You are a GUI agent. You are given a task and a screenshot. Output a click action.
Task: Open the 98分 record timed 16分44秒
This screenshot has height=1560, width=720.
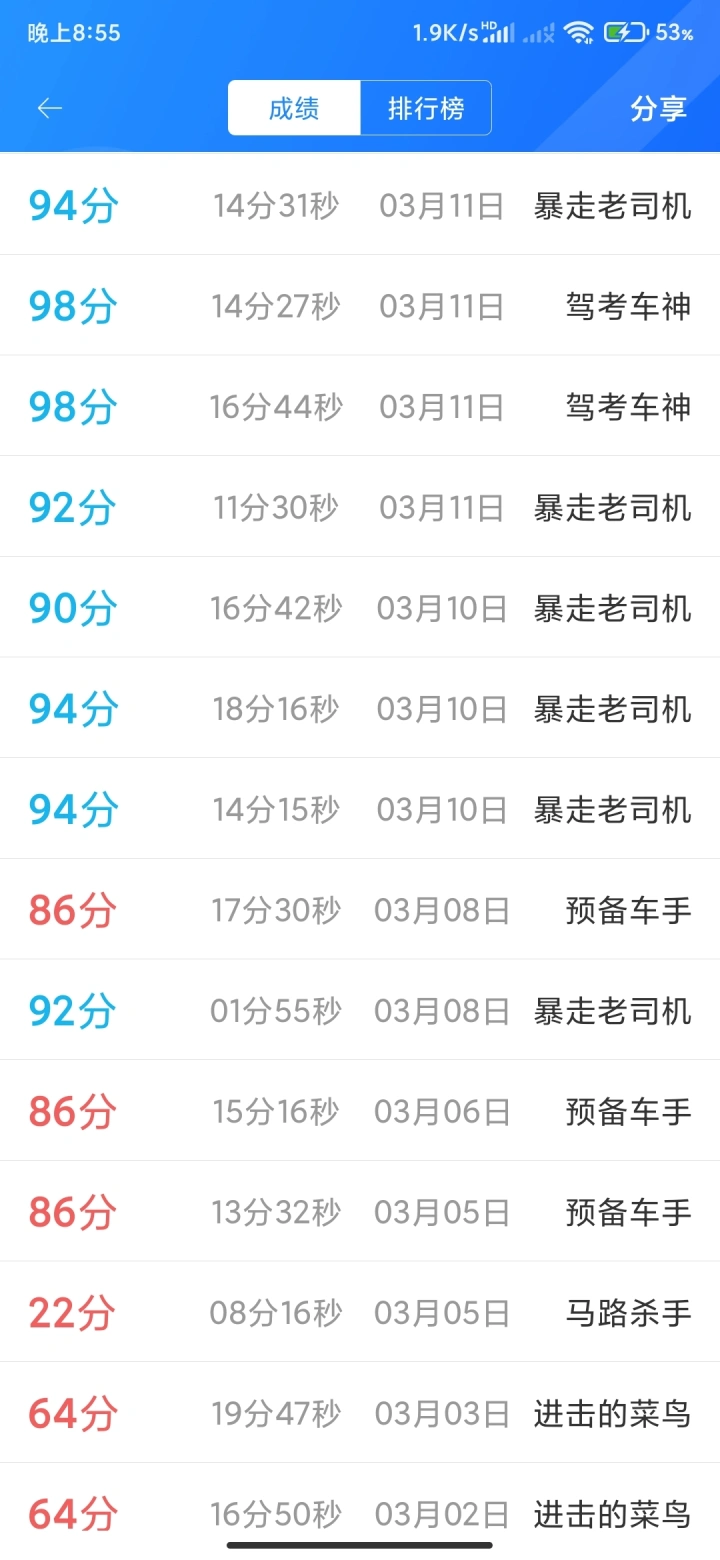[x=360, y=406]
